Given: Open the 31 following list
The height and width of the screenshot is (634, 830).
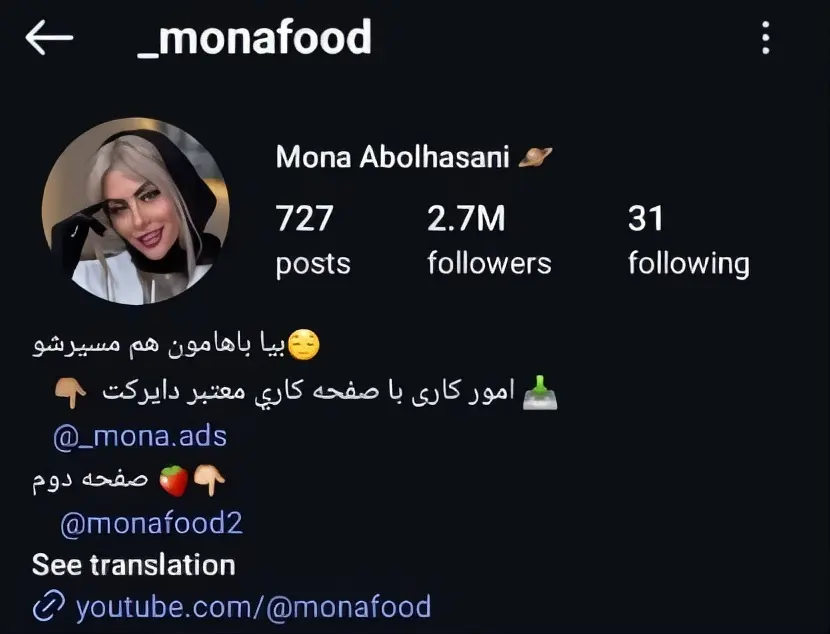Looking at the screenshot, I should pyautogui.click(x=687, y=240).
